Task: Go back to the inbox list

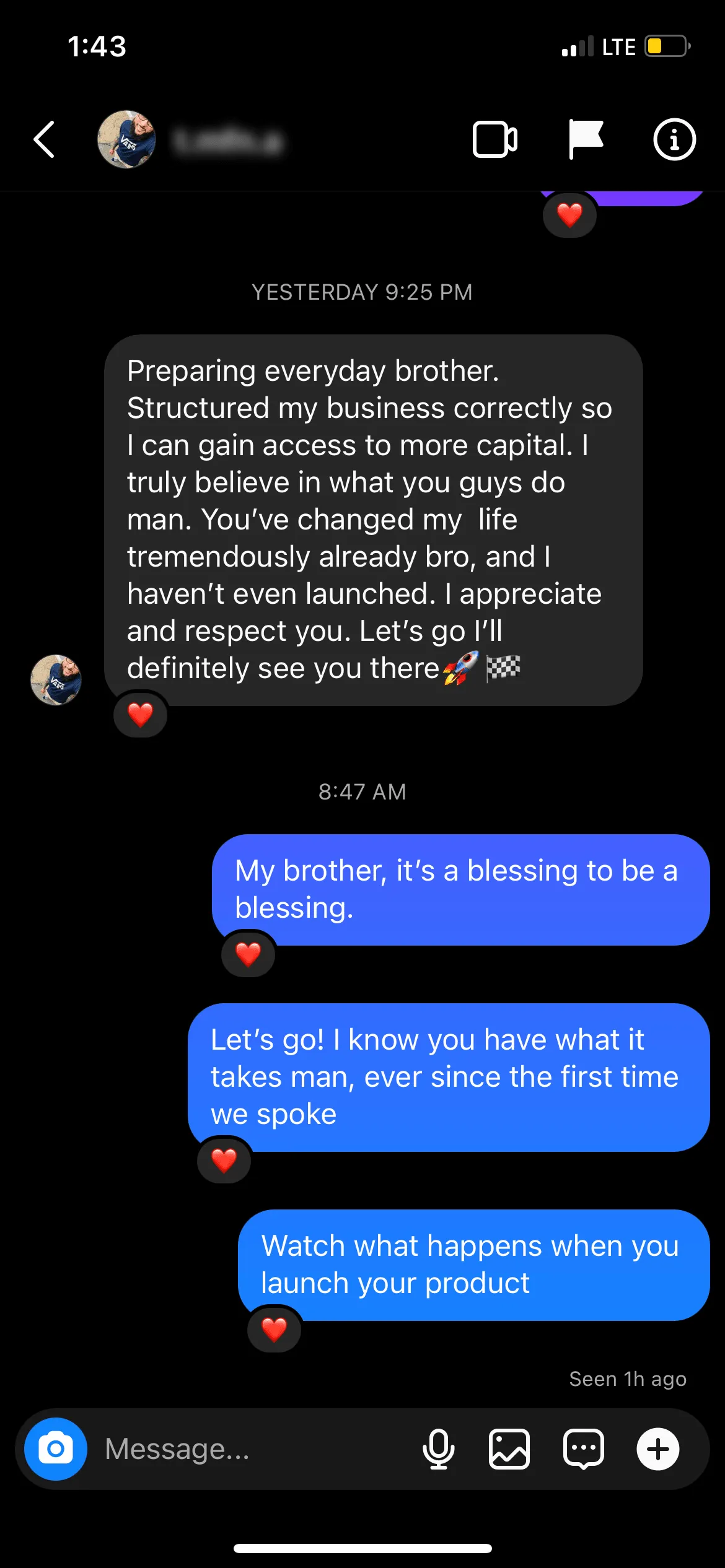Action: click(x=45, y=139)
